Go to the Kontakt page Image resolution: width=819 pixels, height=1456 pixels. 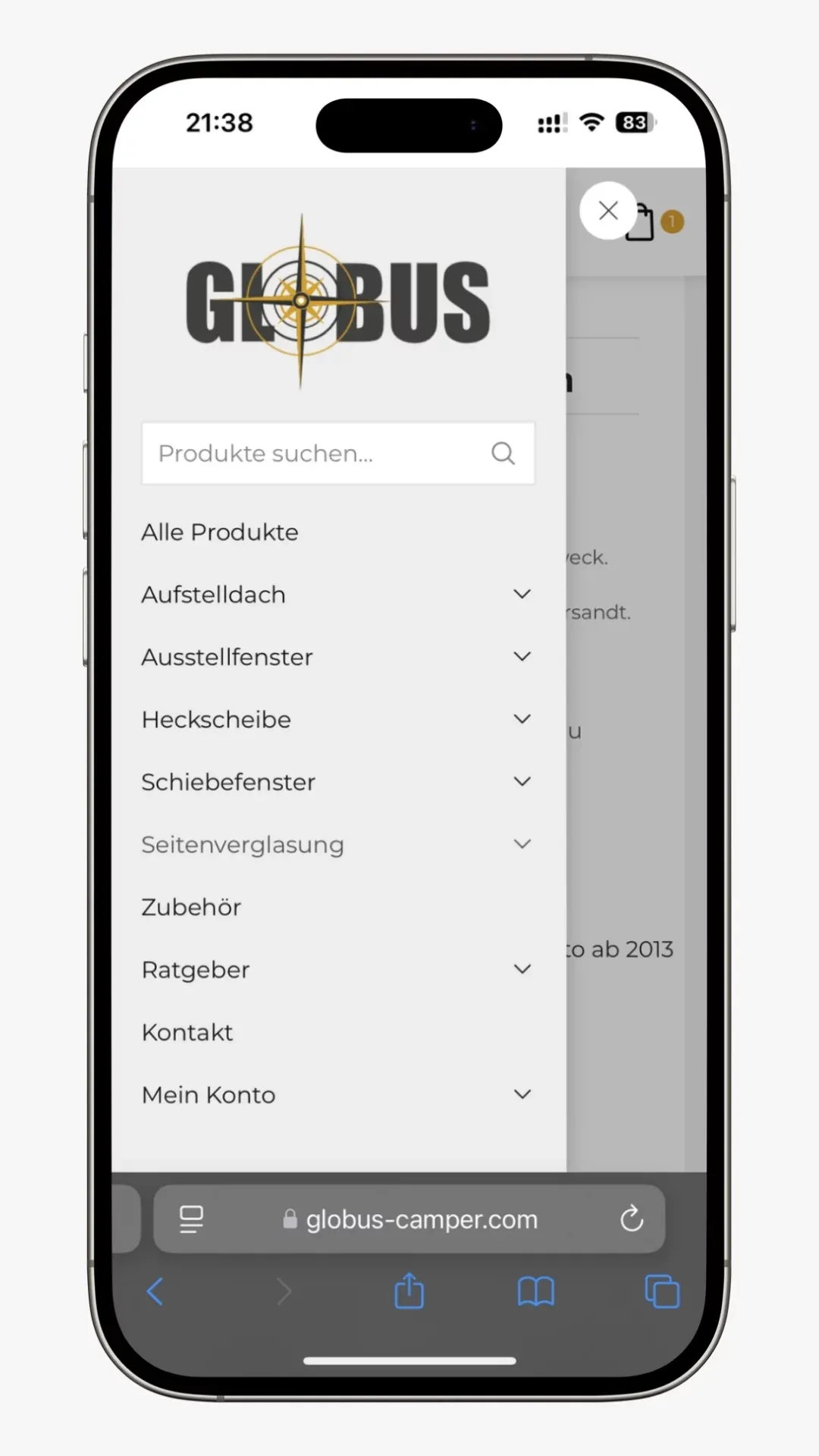click(187, 1032)
